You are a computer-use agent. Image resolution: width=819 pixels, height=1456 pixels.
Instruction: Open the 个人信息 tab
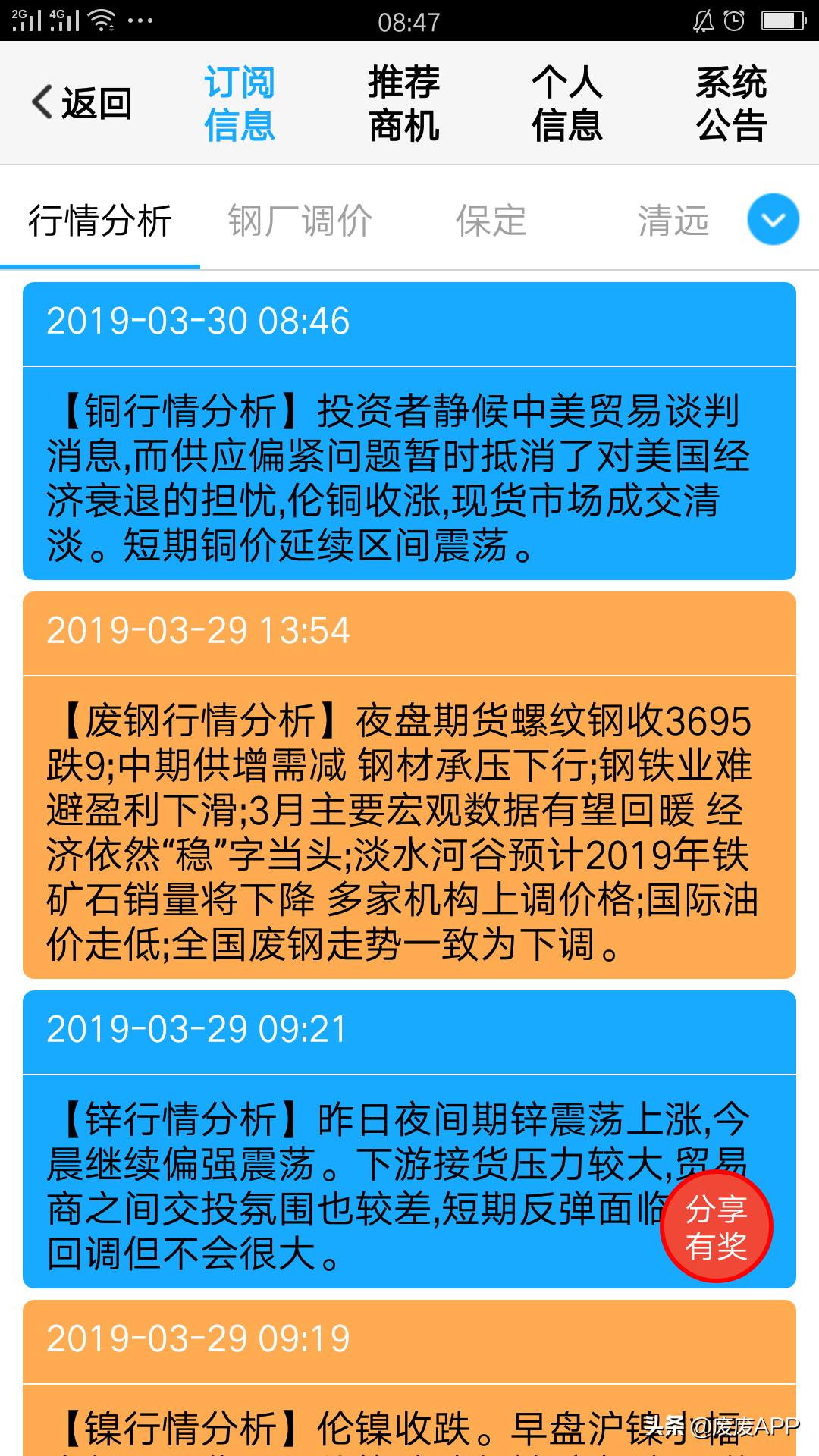coord(567,103)
